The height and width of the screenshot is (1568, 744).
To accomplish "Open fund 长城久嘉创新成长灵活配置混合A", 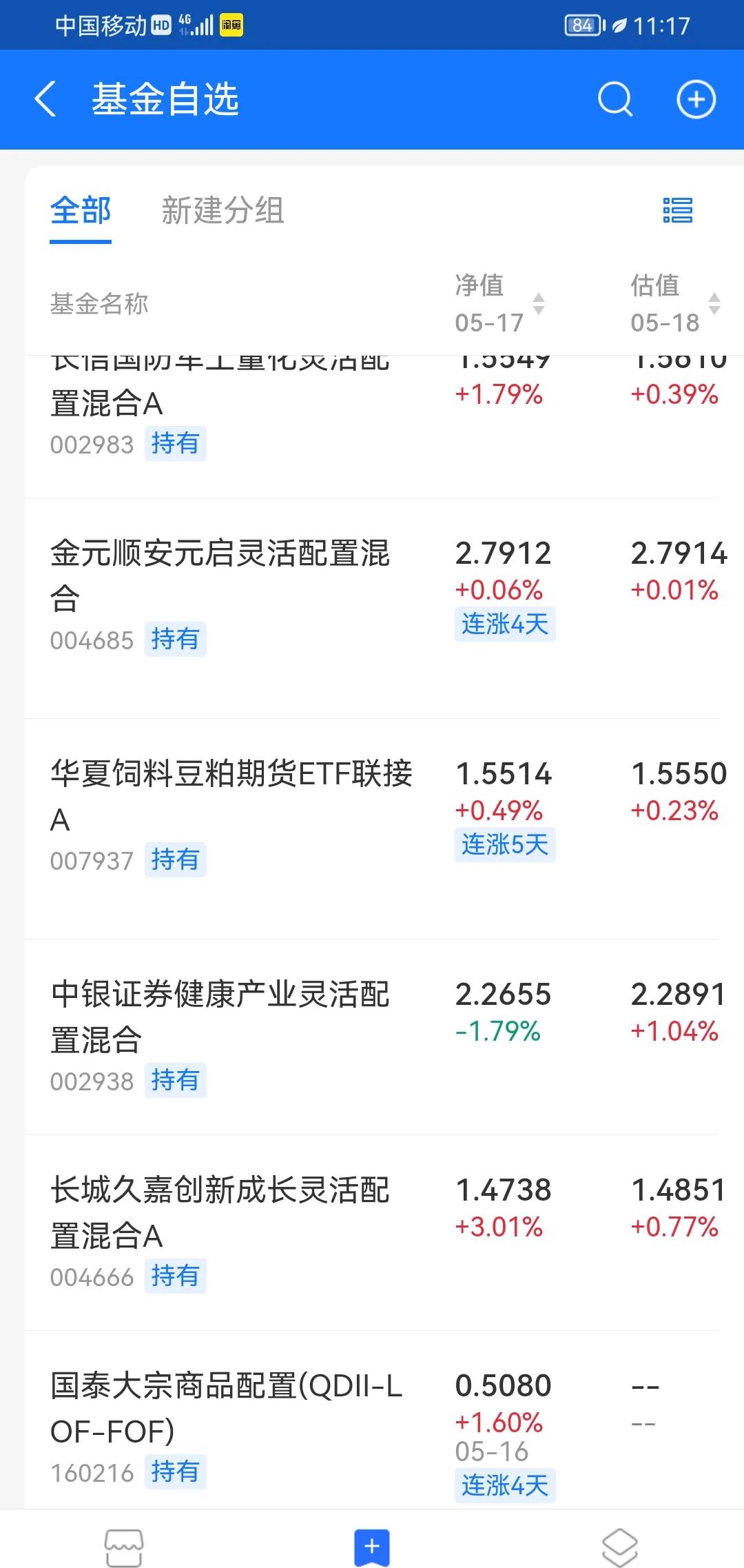I will 372,1232.
